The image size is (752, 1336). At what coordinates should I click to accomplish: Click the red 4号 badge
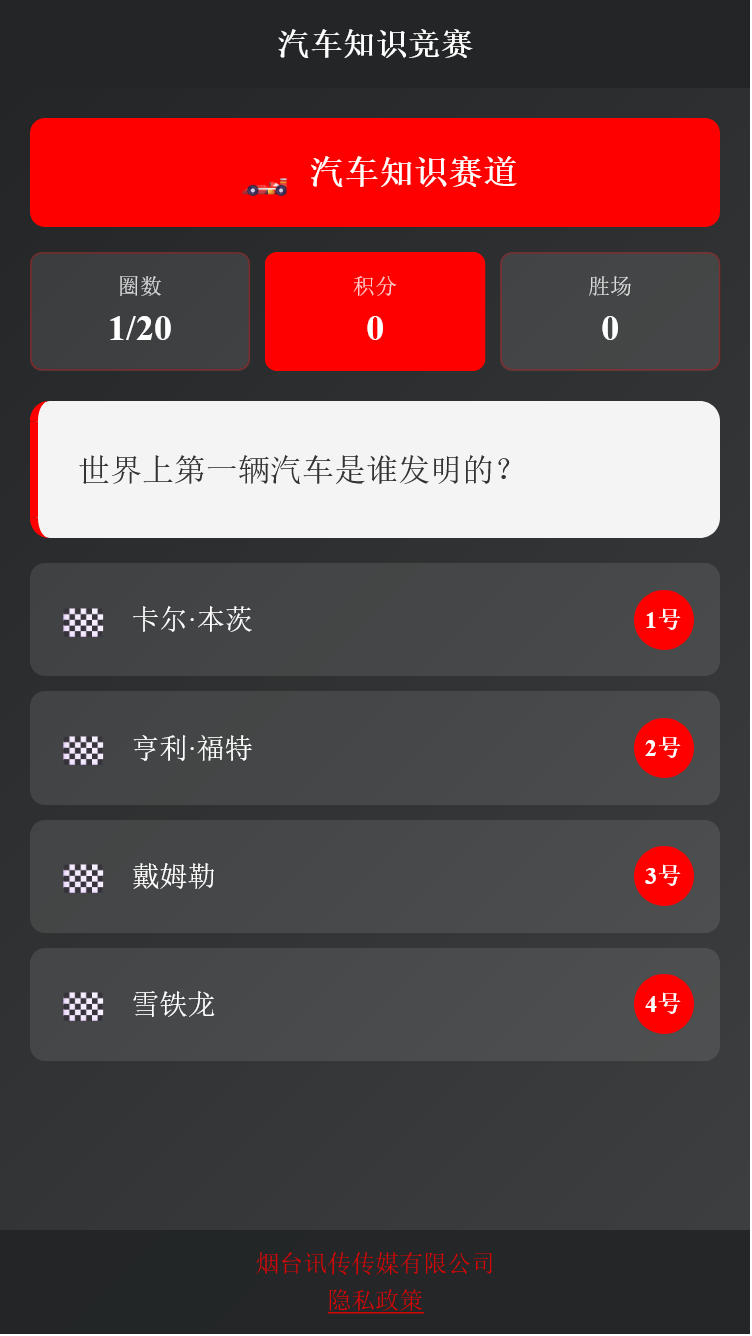coord(664,1005)
